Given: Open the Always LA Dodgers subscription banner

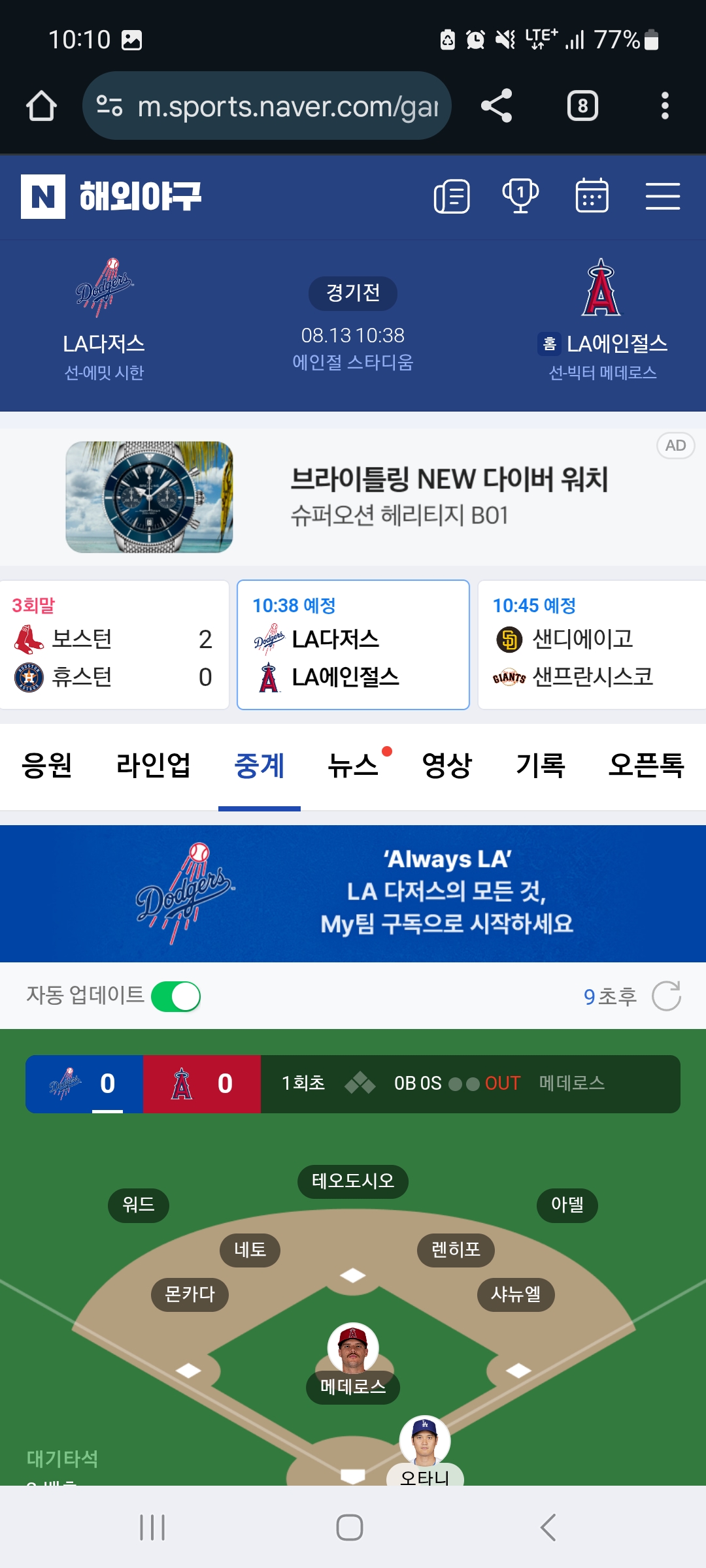Looking at the screenshot, I should click(x=353, y=894).
